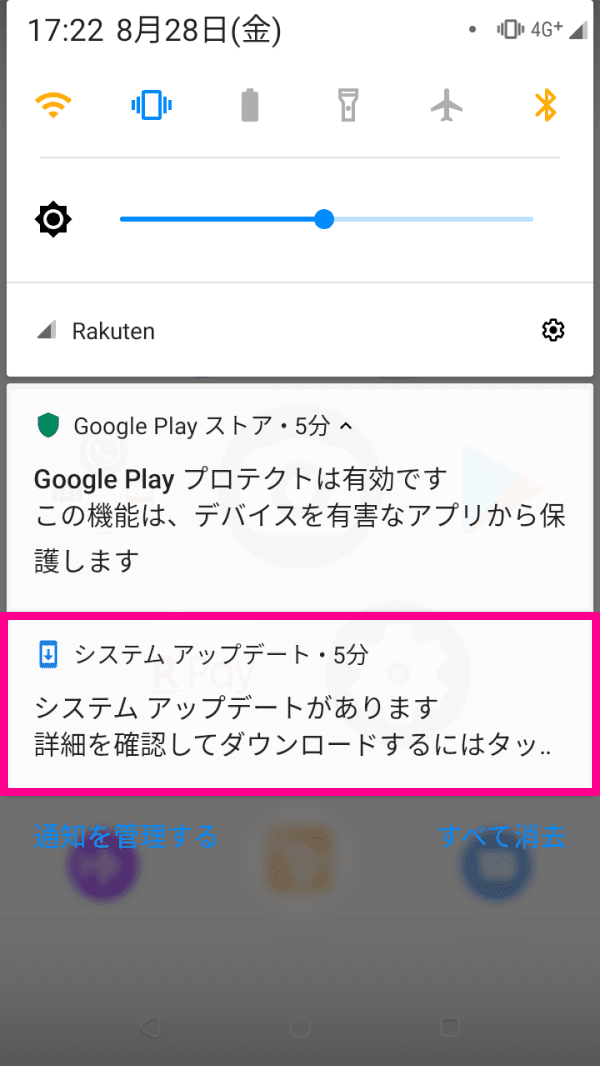Viewport: 600px width, 1066px height.
Task: Turn on battery saver quick setting
Action: point(250,105)
